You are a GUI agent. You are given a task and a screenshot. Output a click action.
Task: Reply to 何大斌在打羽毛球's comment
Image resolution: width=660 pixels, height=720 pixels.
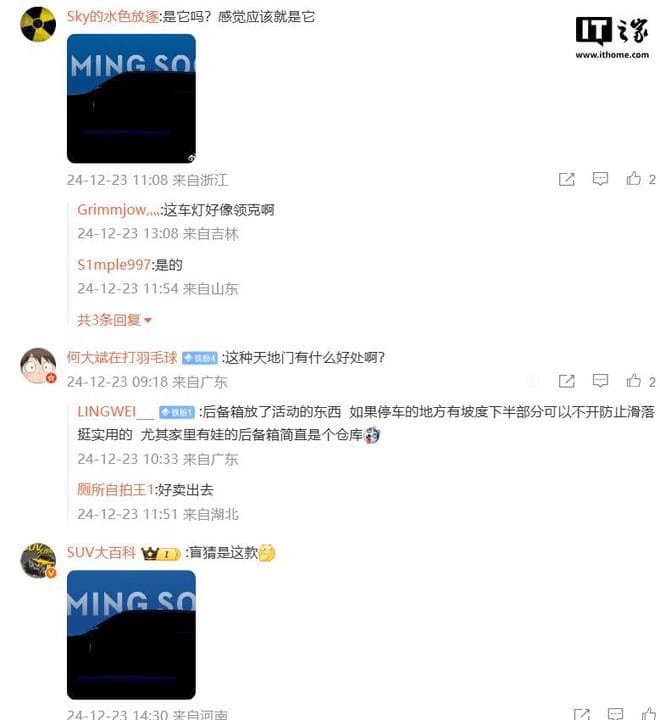(x=600, y=381)
